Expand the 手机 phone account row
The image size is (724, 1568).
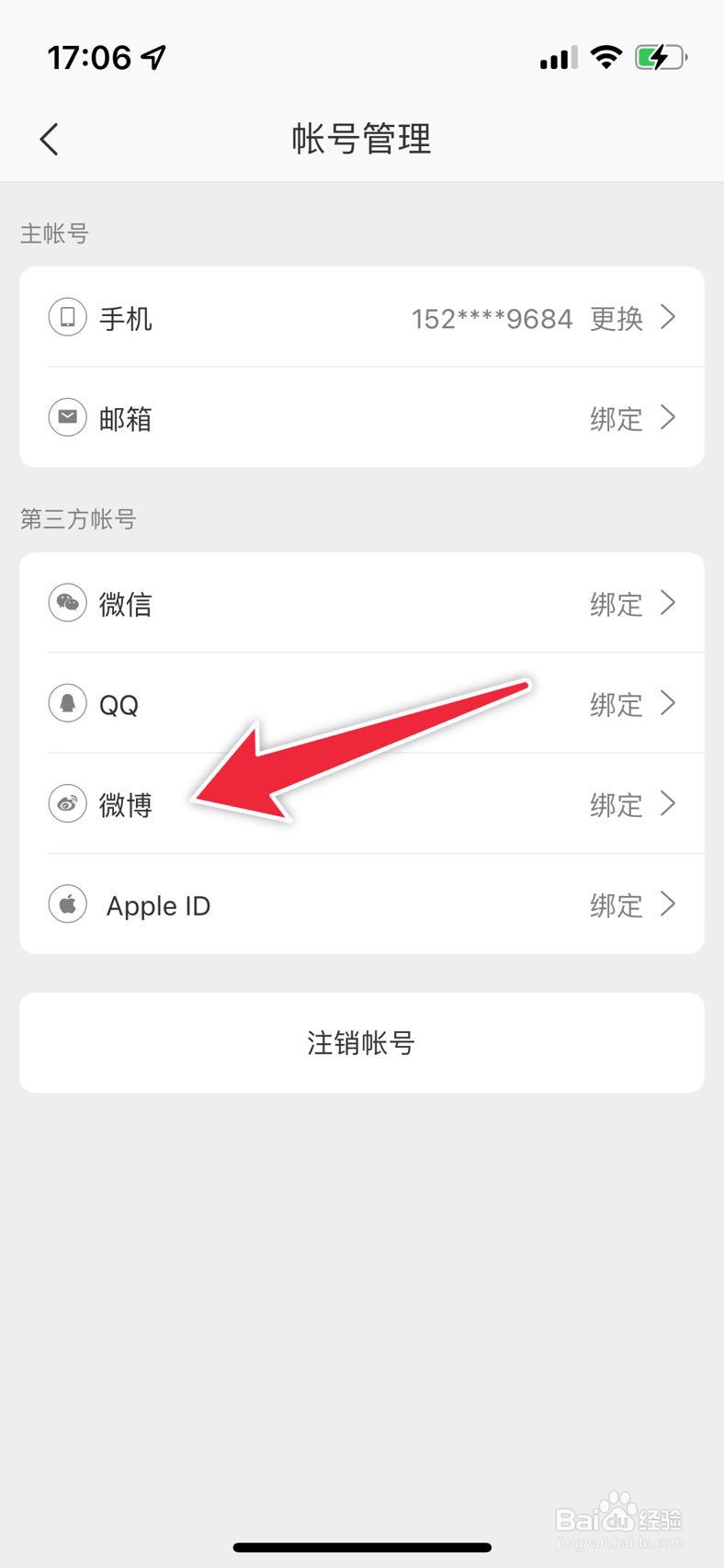[x=669, y=317]
